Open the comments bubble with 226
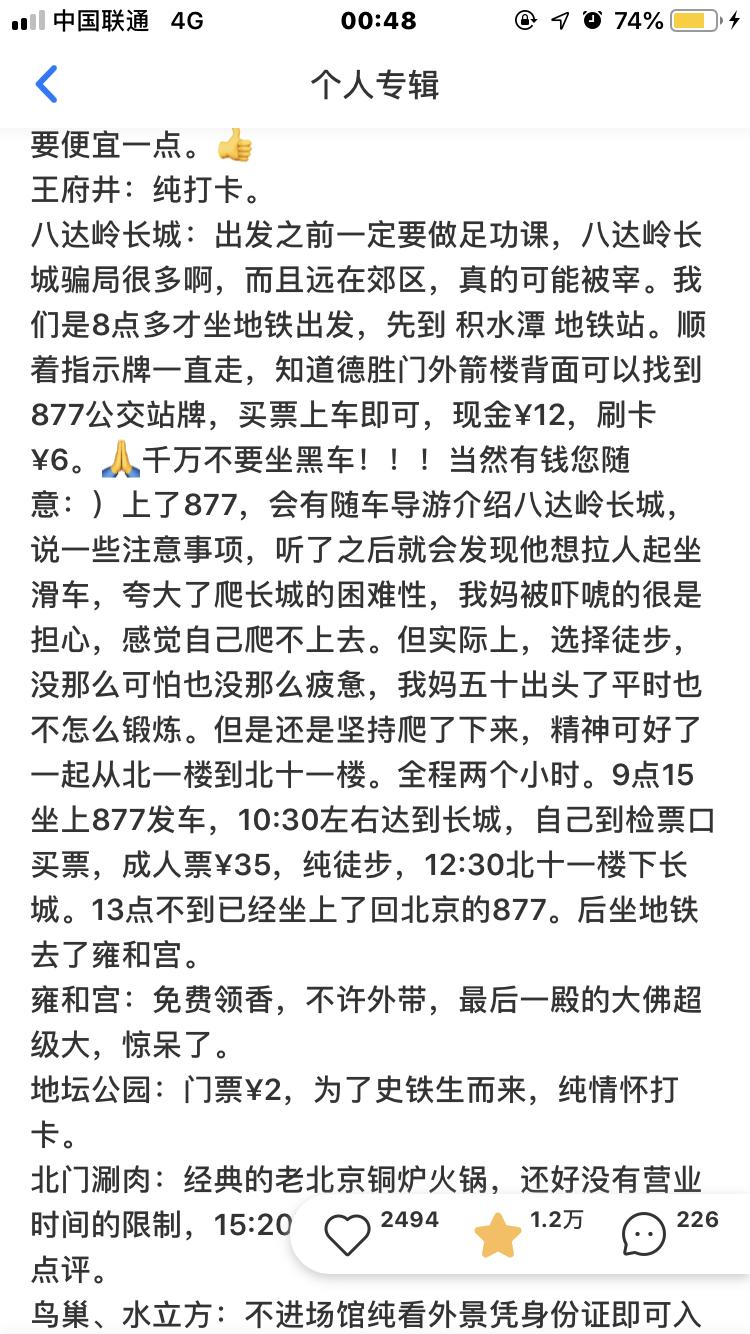The width and height of the screenshot is (750, 1334). (x=643, y=1237)
